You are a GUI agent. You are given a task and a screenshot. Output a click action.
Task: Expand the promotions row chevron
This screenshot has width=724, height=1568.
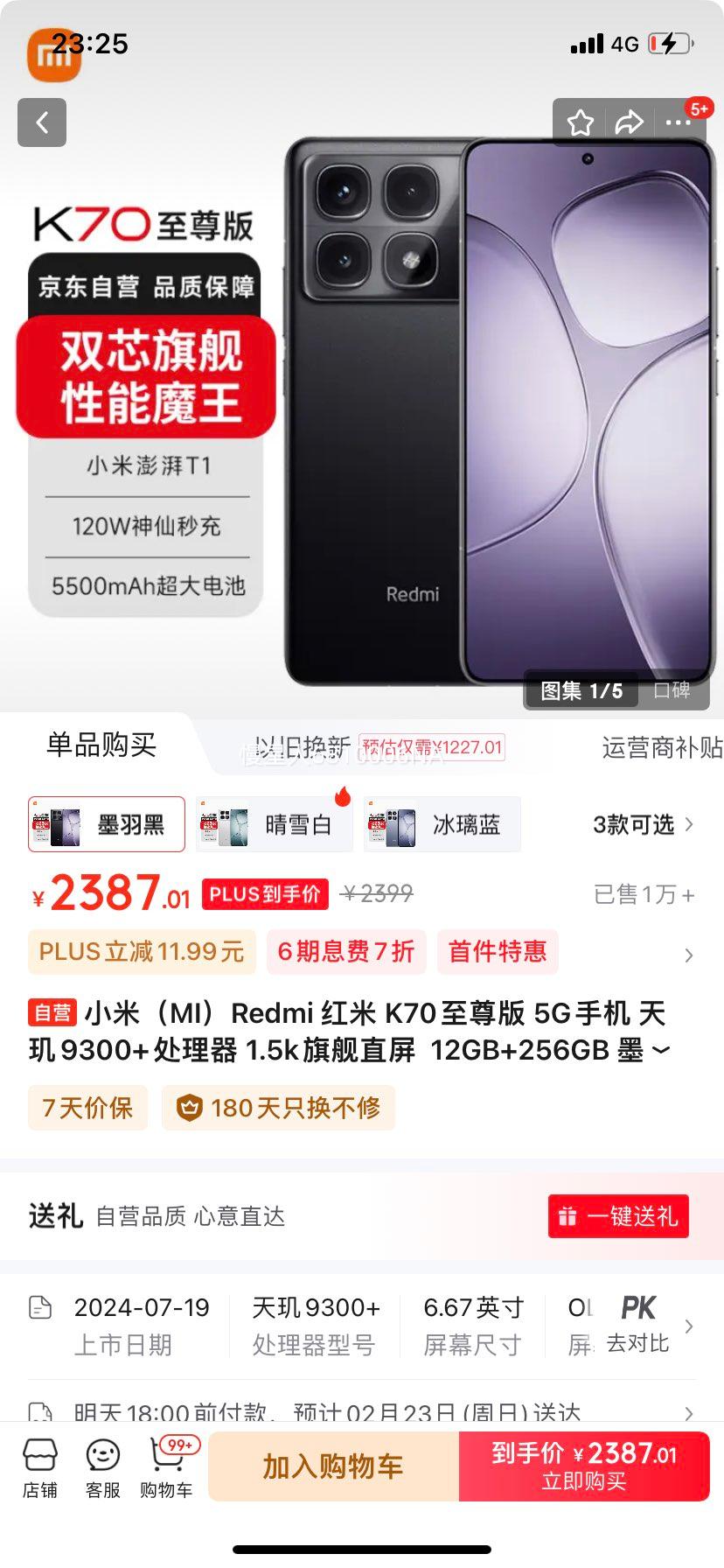coord(691,953)
